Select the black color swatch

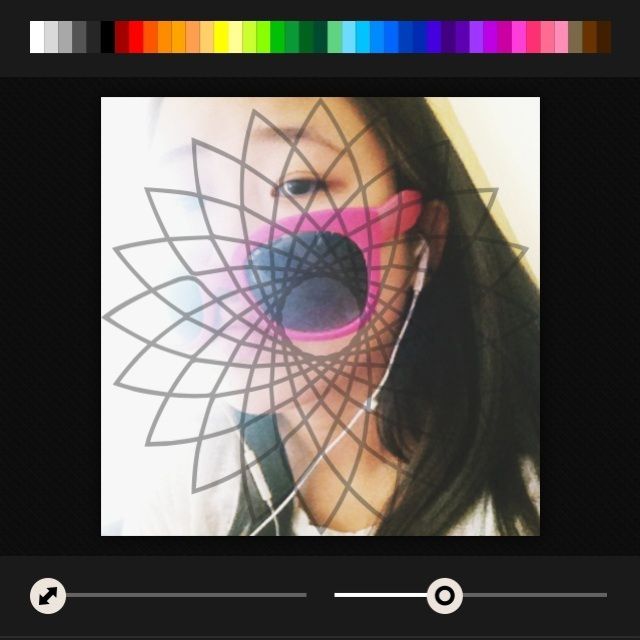coord(107,37)
